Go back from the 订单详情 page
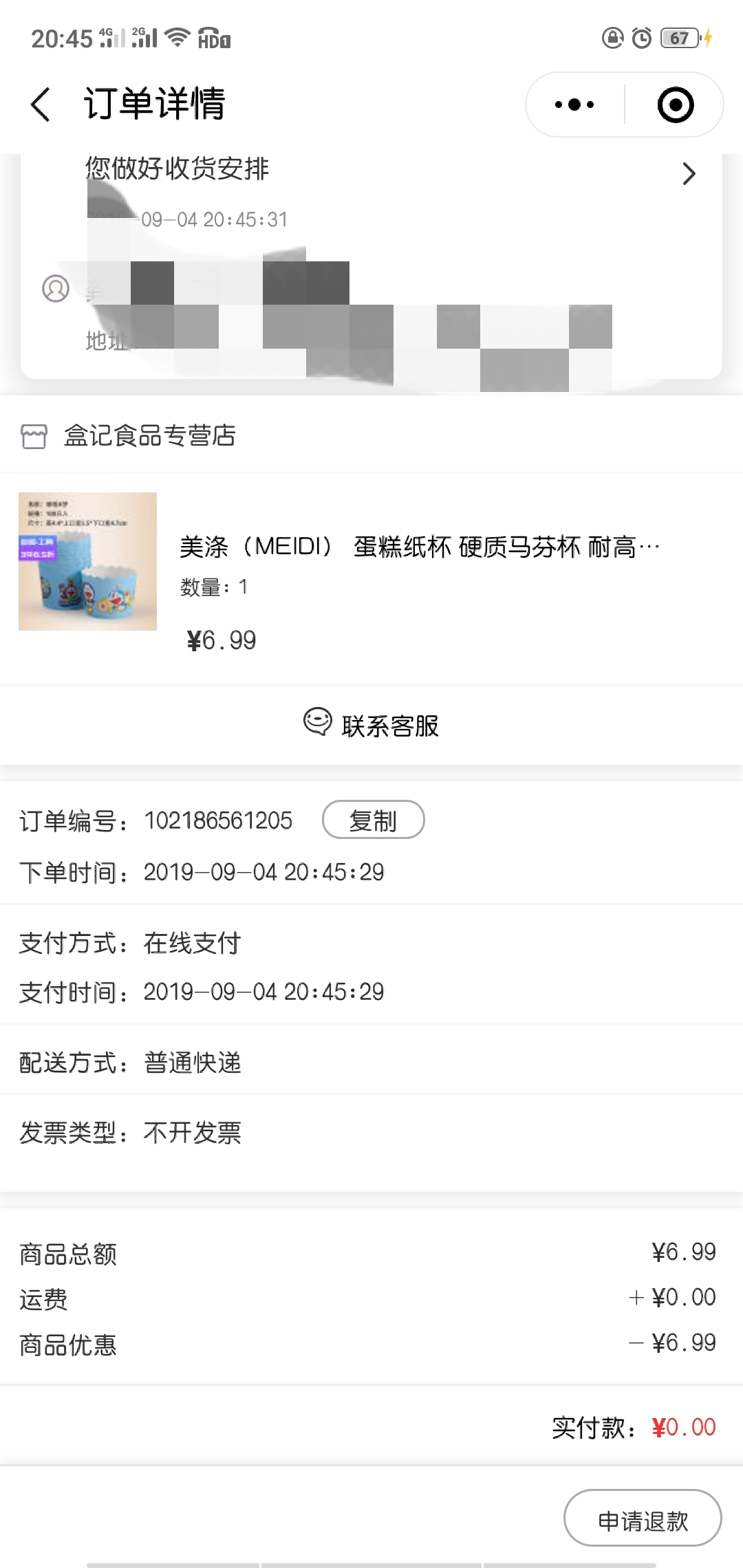Viewport: 743px width, 1568px height. (41, 105)
